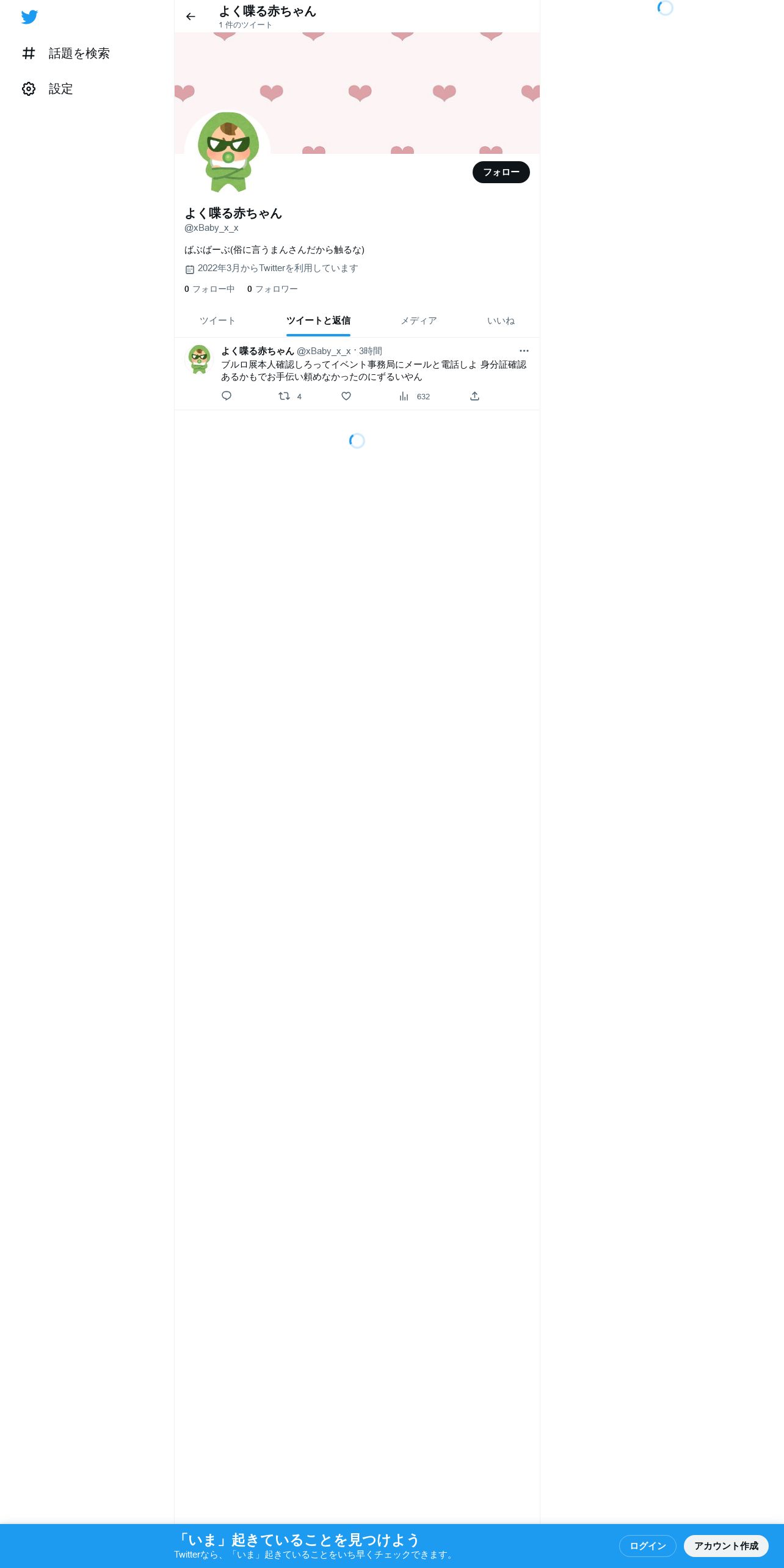Follow this account with フォロー button
Screen dimensions: 784x1568
click(501, 172)
